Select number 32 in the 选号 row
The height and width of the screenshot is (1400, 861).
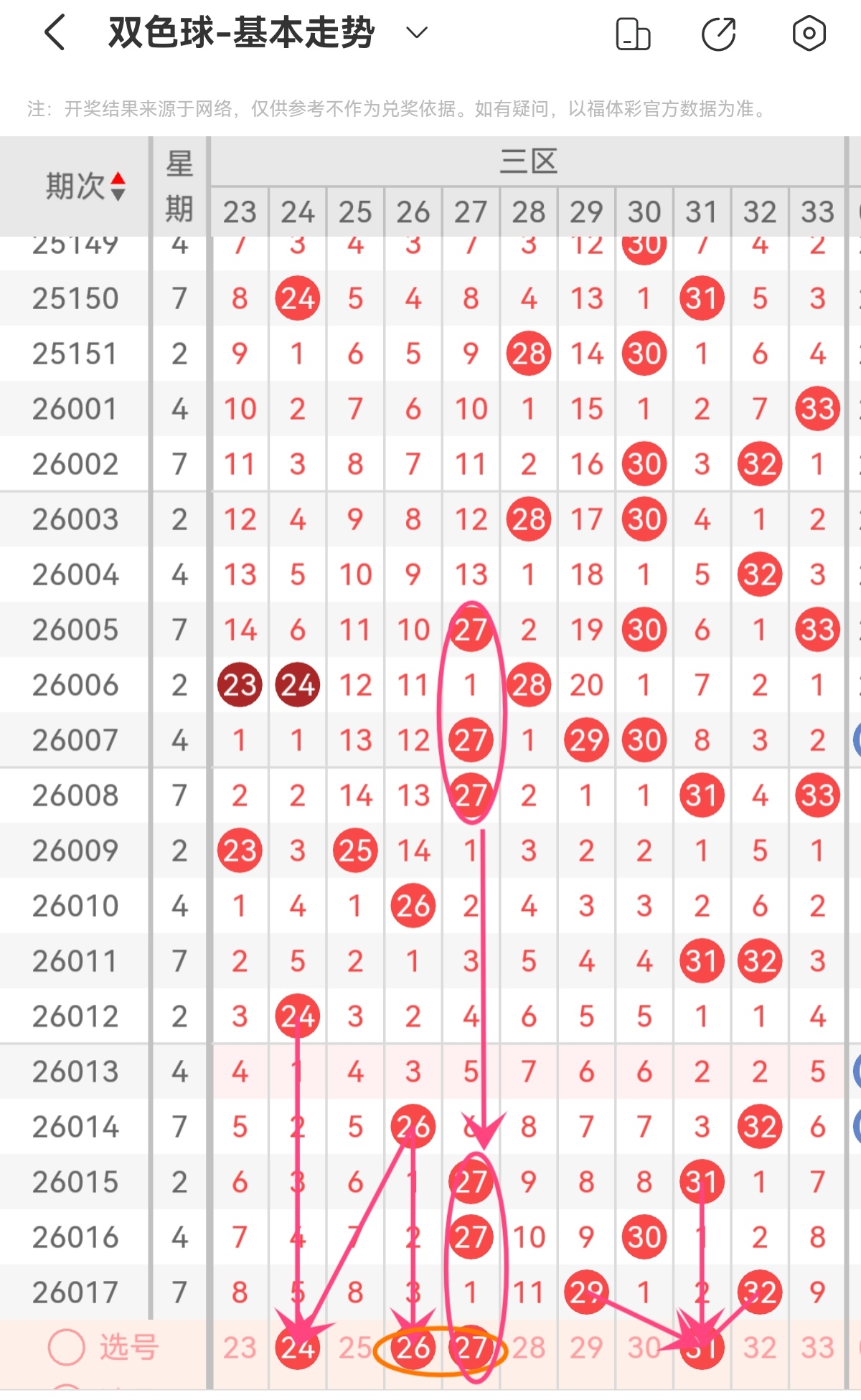coord(760,1348)
